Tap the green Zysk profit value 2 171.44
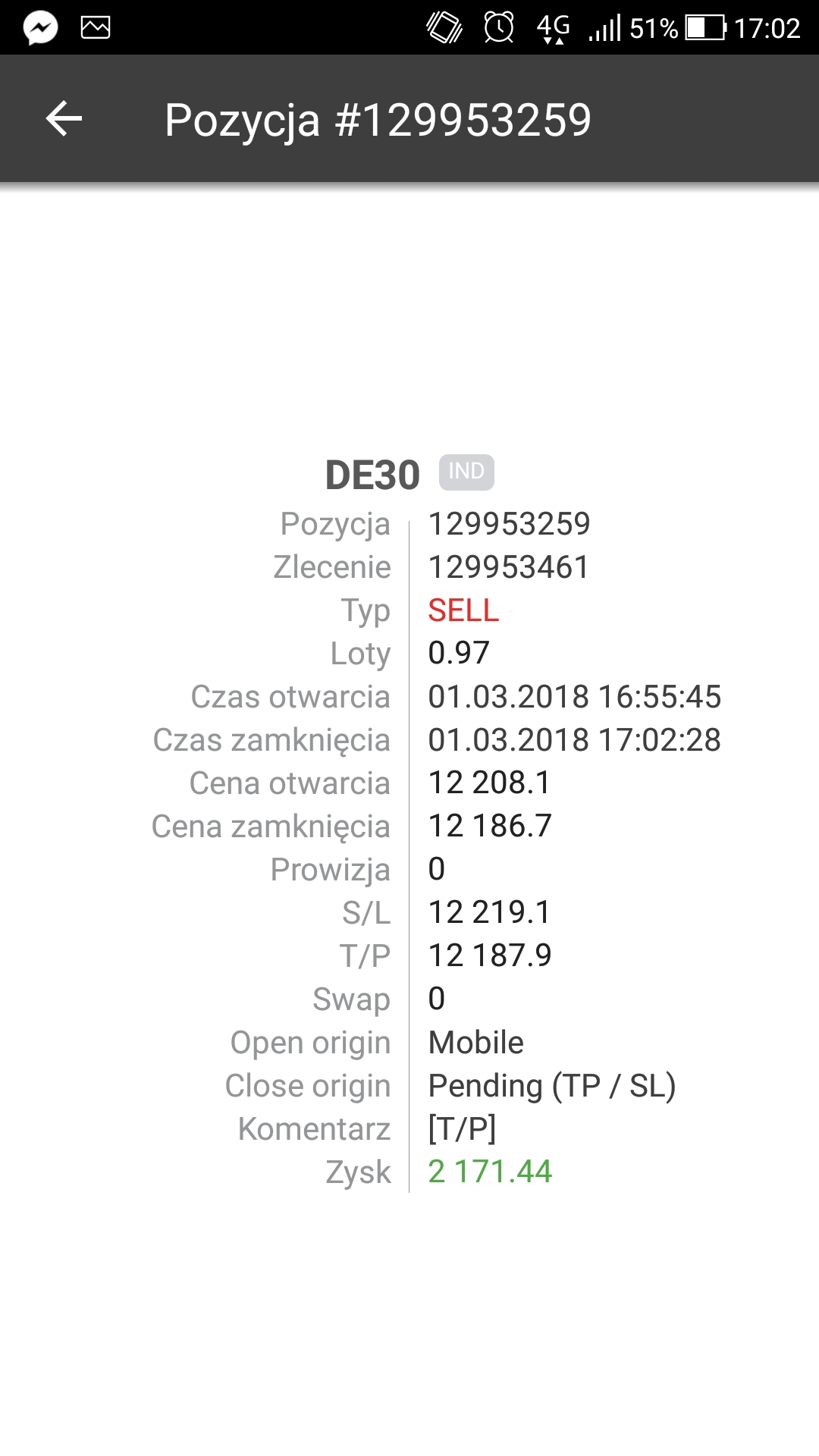This screenshot has width=819, height=1456. click(x=490, y=1172)
